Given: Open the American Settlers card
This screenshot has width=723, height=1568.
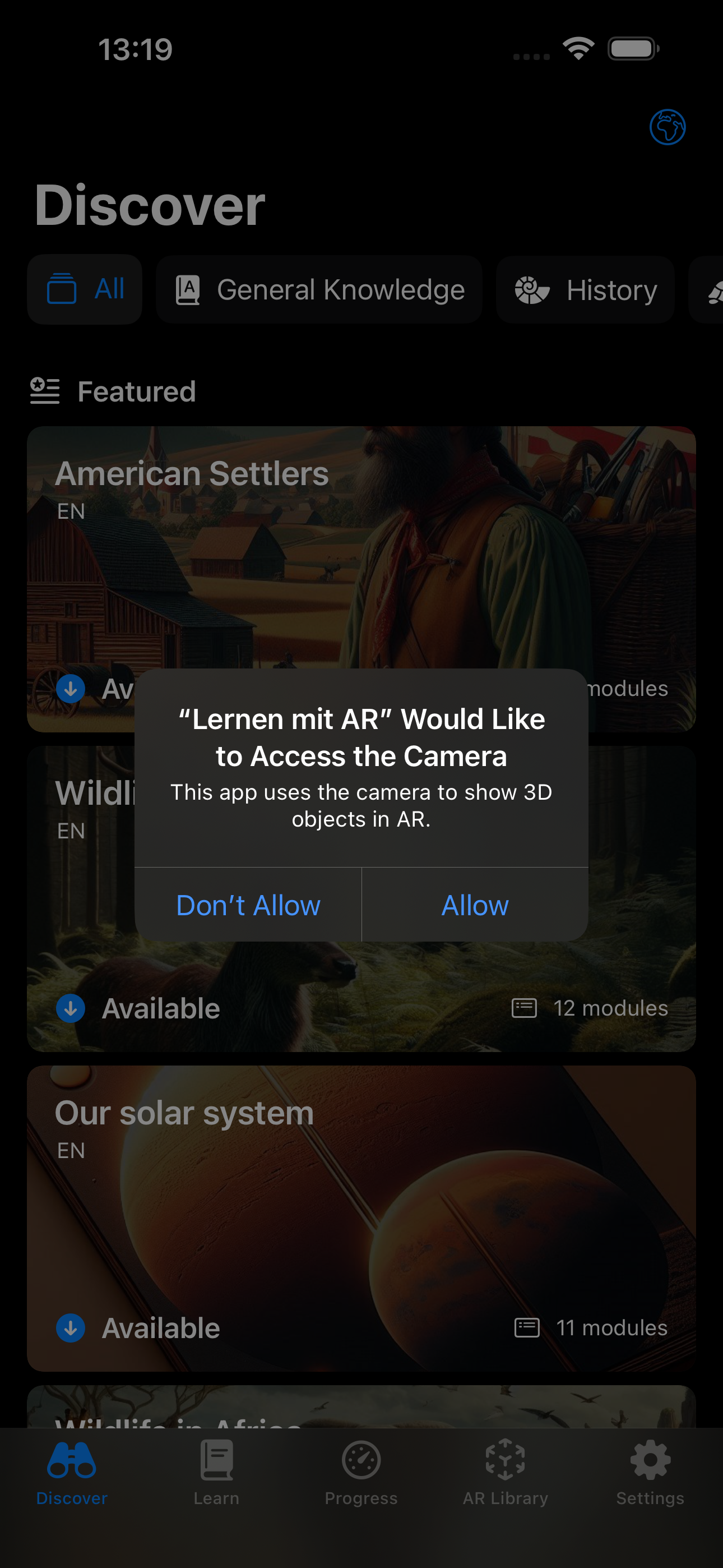Looking at the screenshot, I should point(361,548).
